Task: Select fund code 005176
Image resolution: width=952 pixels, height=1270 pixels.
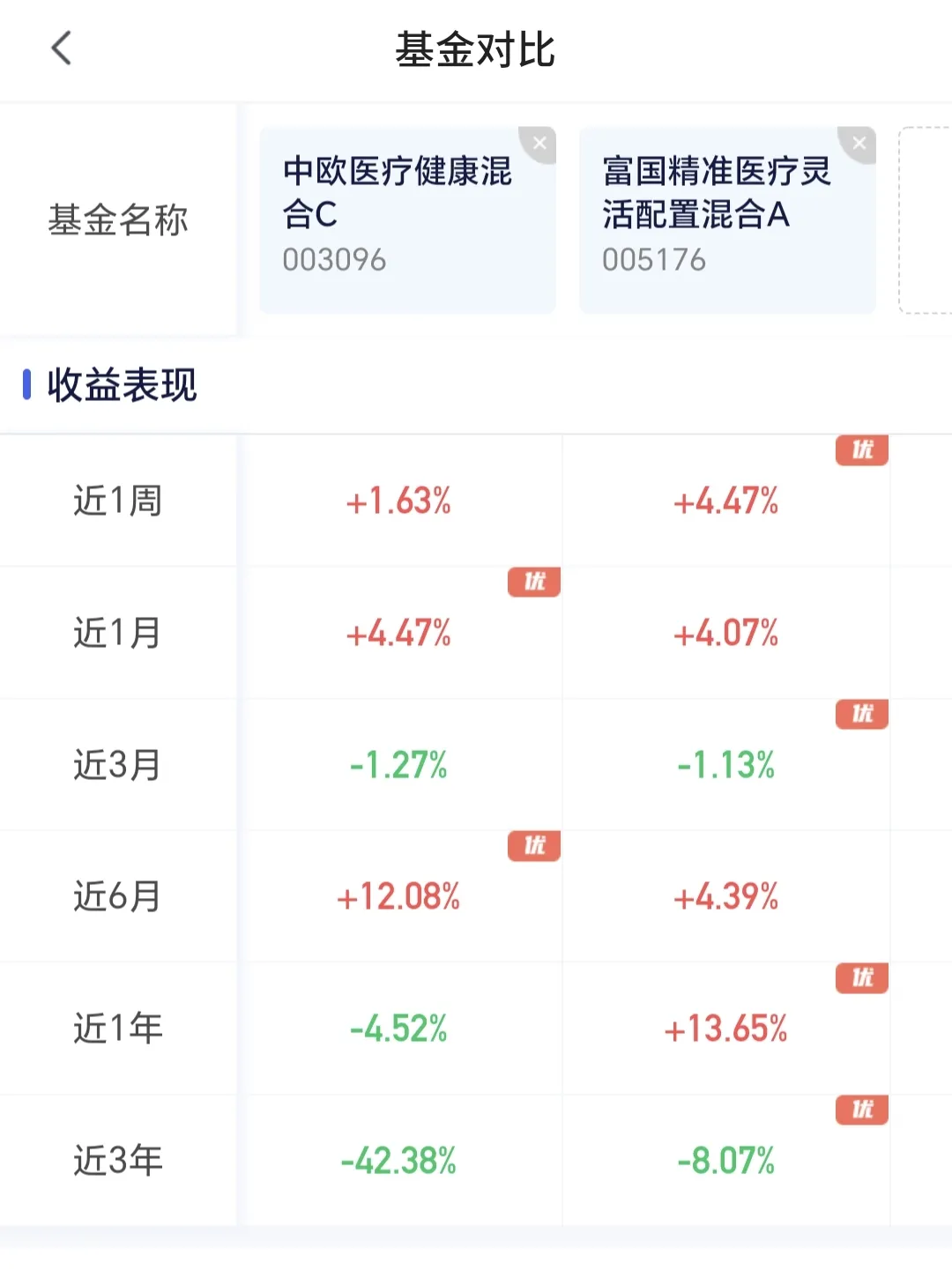Action: (655, 259)
